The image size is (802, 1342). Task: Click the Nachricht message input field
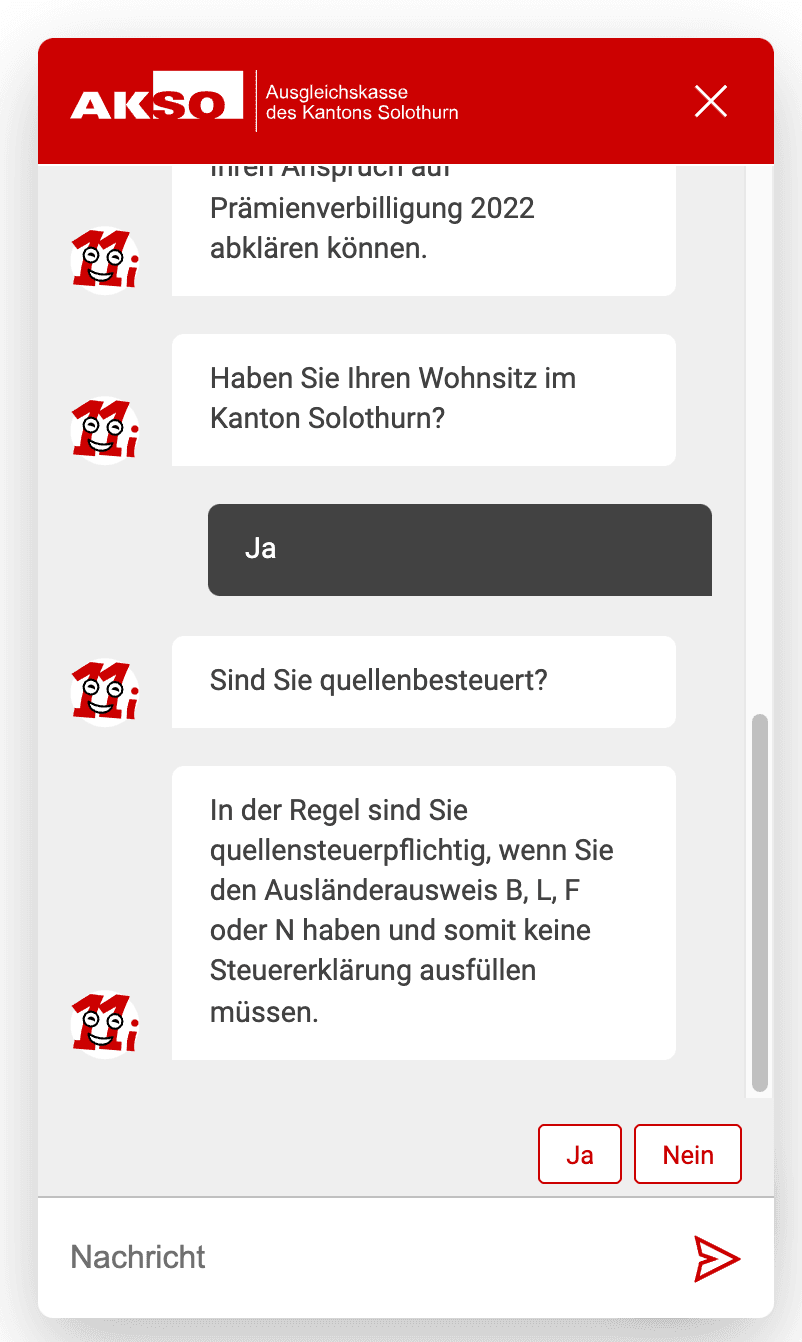coord(300,1256)
